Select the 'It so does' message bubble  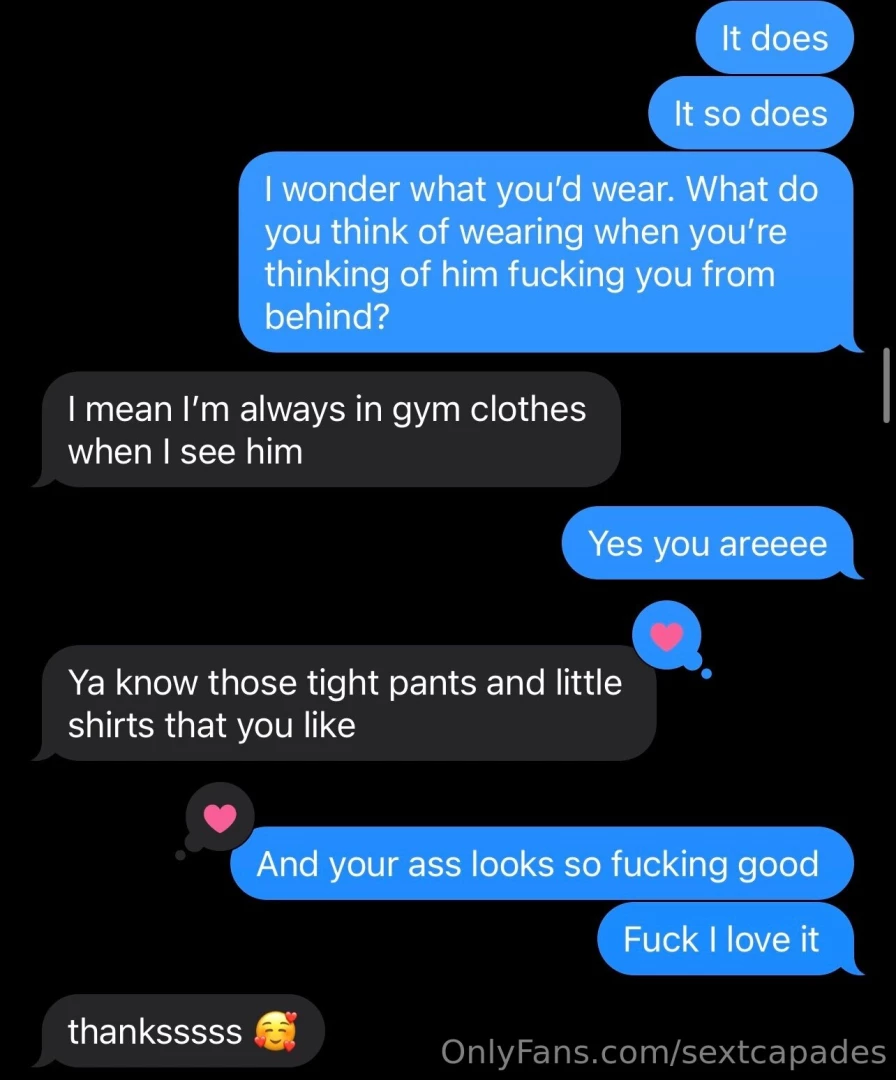[751, 113]
